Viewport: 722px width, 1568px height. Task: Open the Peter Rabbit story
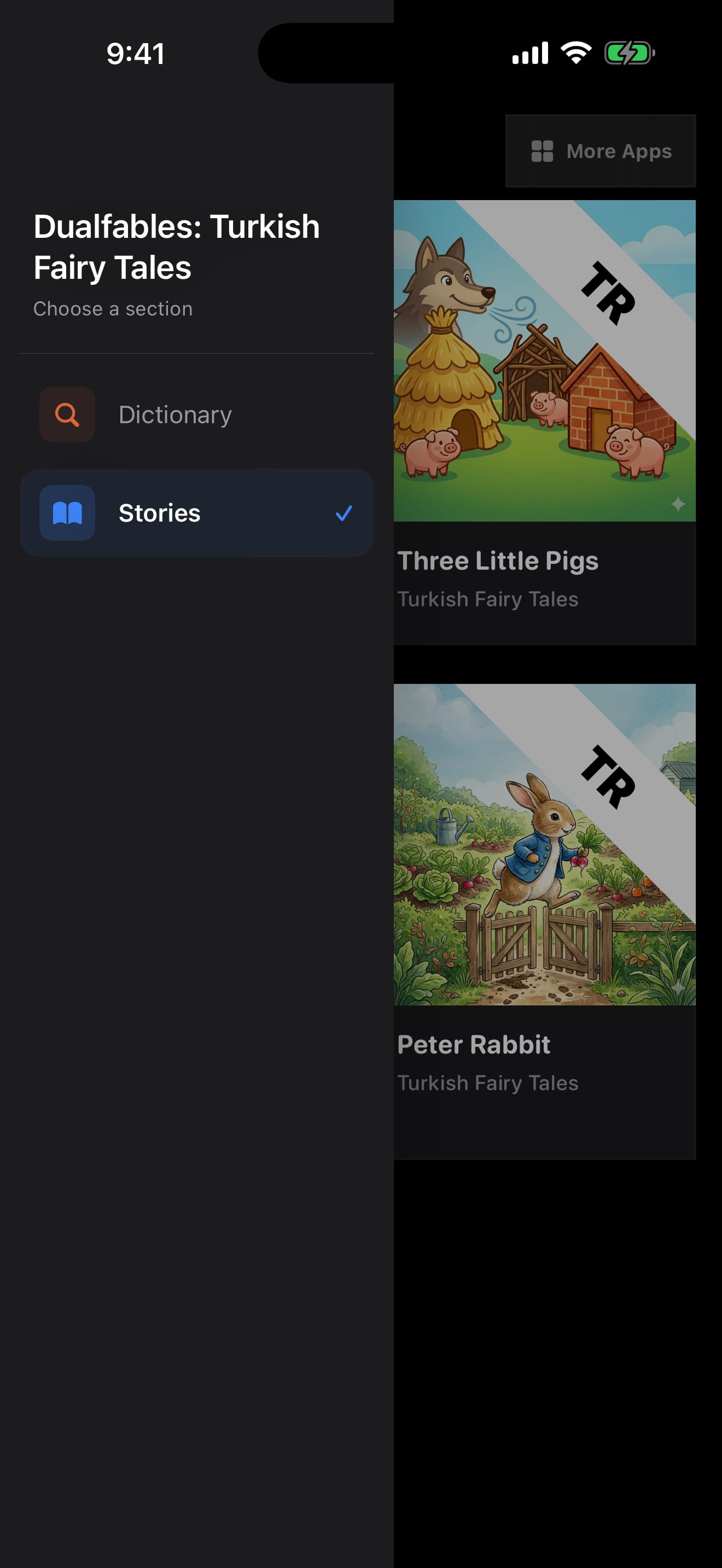click(x=544, y=921)
